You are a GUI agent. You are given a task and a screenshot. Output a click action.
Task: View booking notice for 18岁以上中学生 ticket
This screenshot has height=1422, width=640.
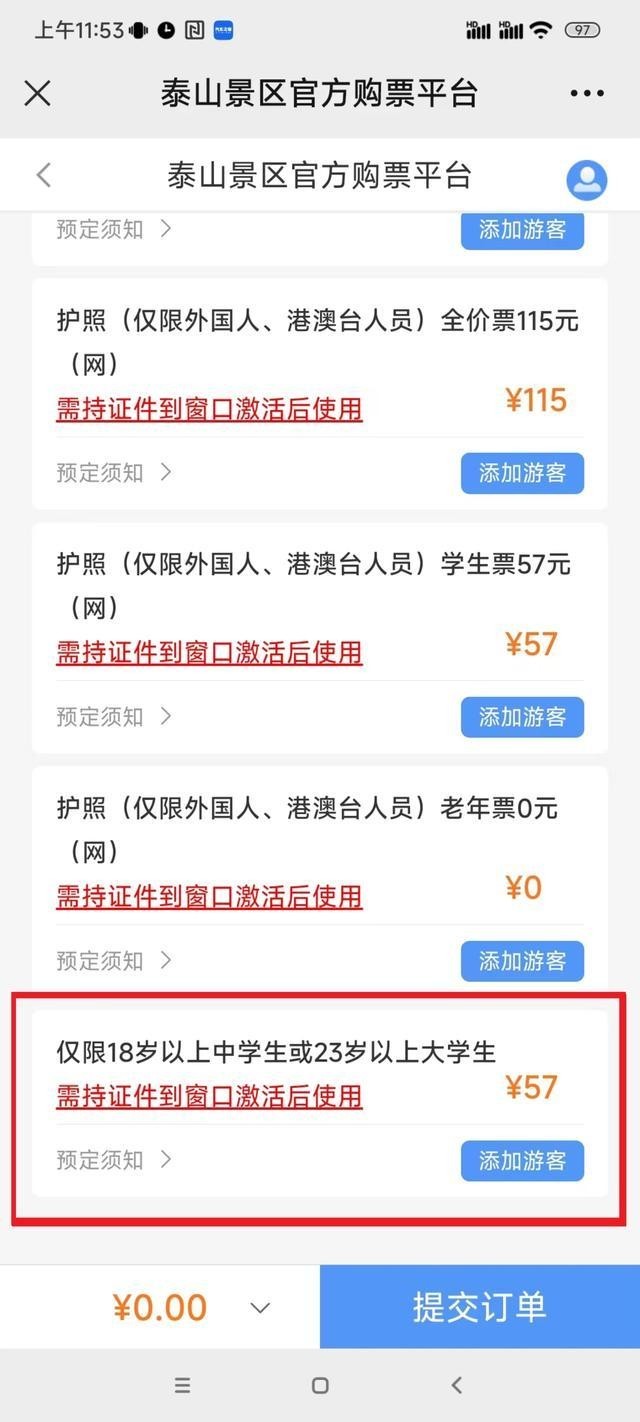[114, 1159]
